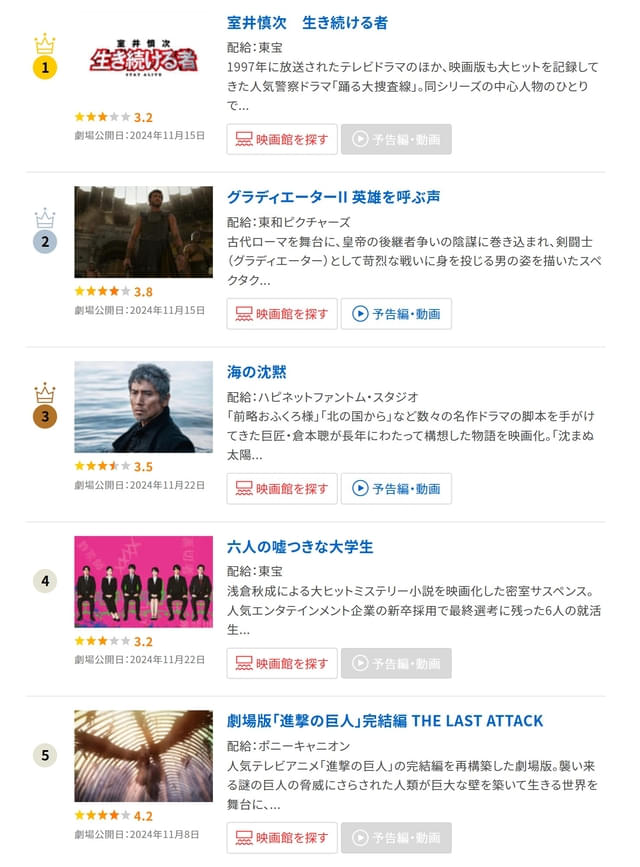Tap the グラディエーターII movie thumbnail

coord(143,232)
